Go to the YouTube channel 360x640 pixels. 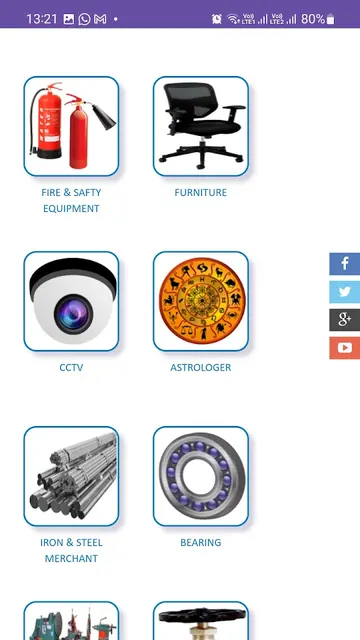344,348
